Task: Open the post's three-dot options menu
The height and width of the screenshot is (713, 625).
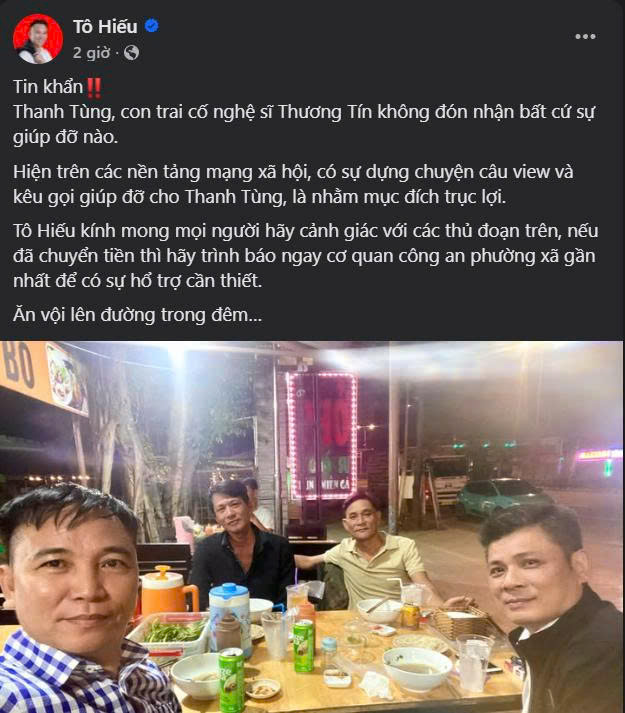Action: pos(585,37)
